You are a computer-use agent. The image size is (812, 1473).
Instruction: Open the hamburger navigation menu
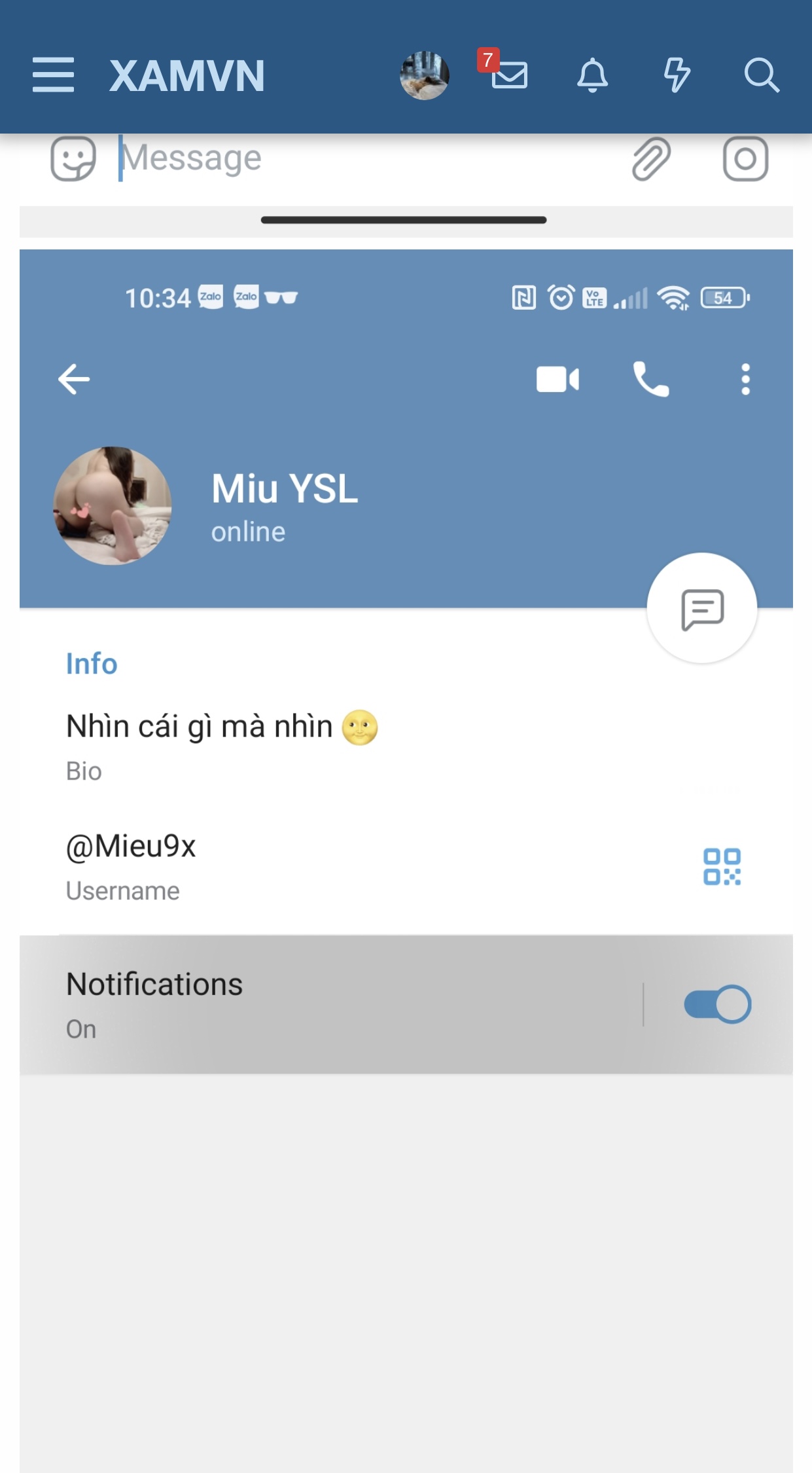click(x=53, y=75)
